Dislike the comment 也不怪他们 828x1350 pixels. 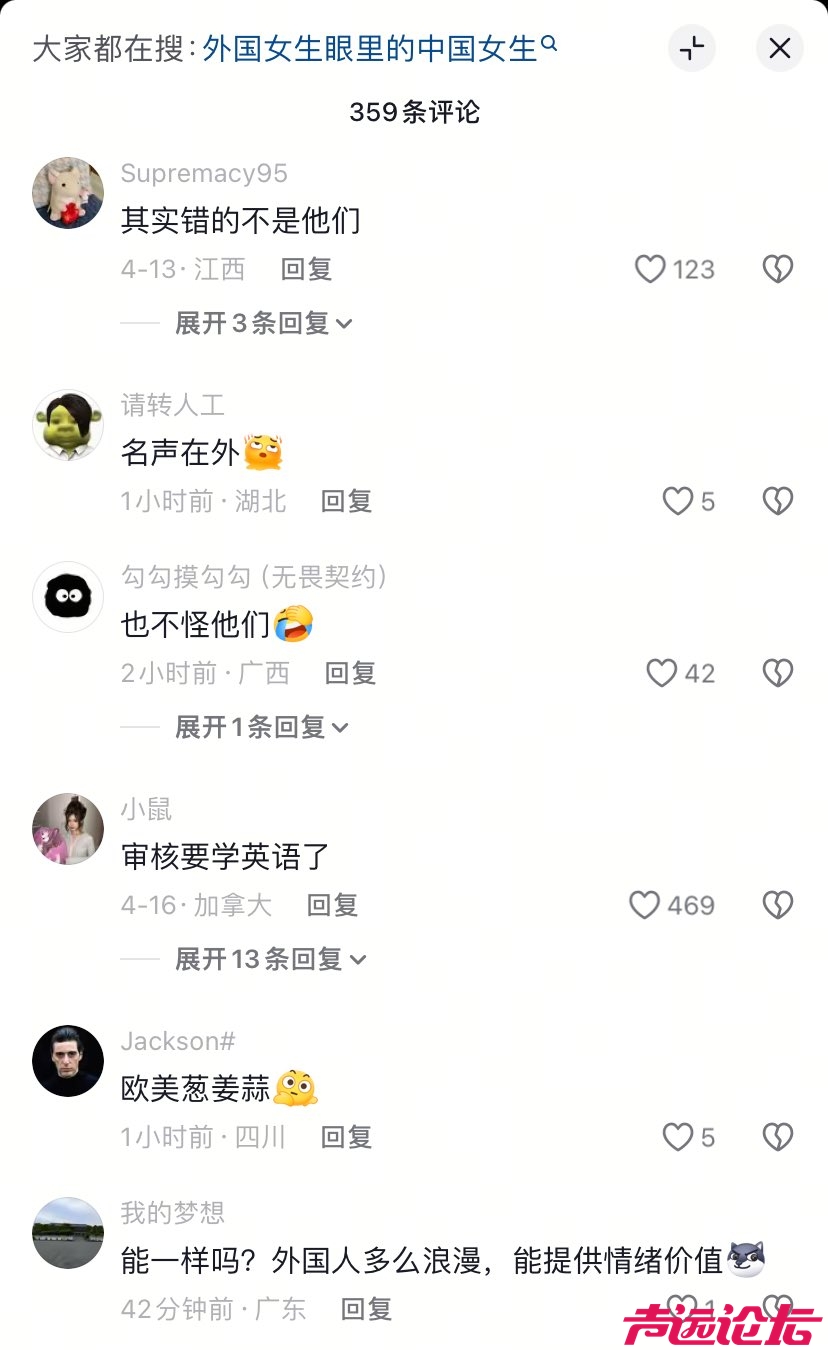(777, 673)
